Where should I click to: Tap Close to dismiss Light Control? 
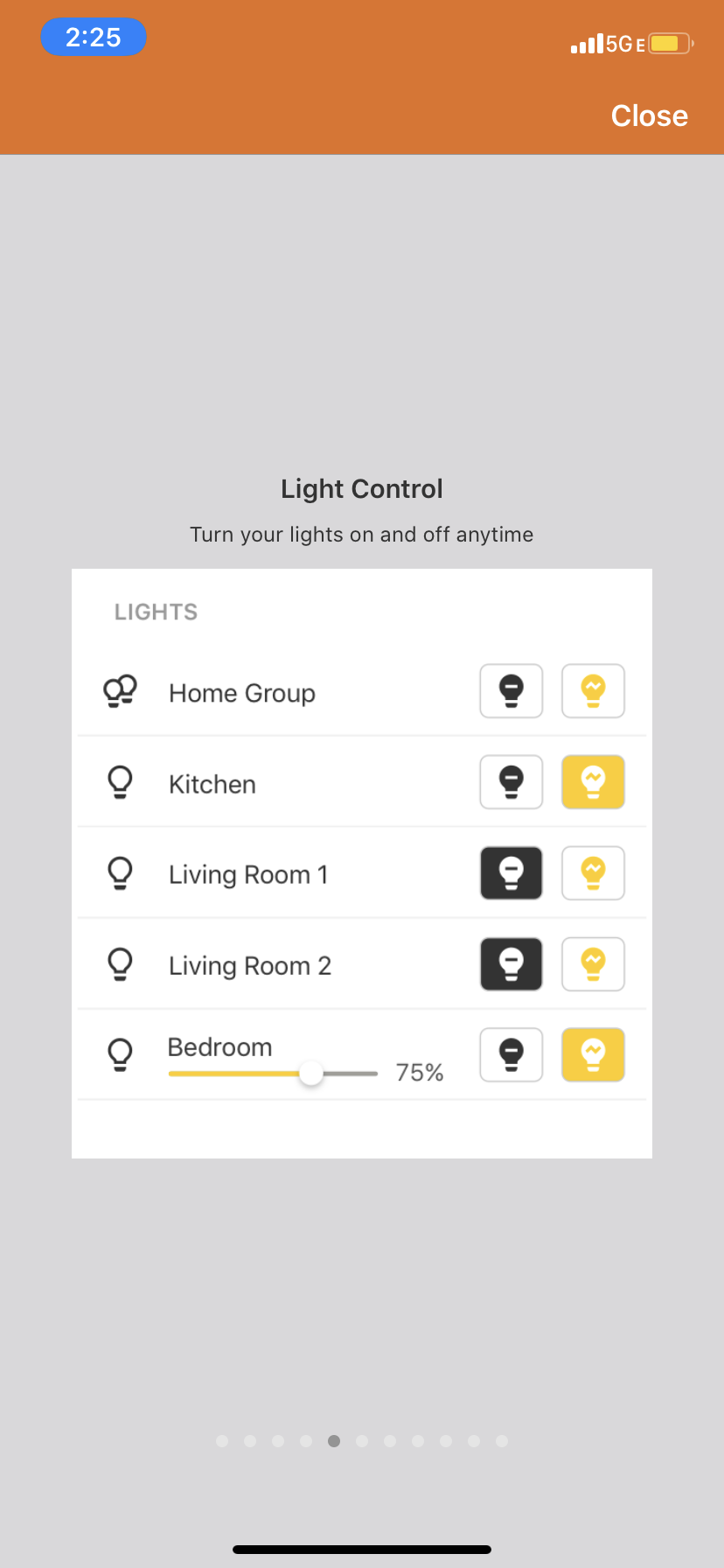click(649, 115)
